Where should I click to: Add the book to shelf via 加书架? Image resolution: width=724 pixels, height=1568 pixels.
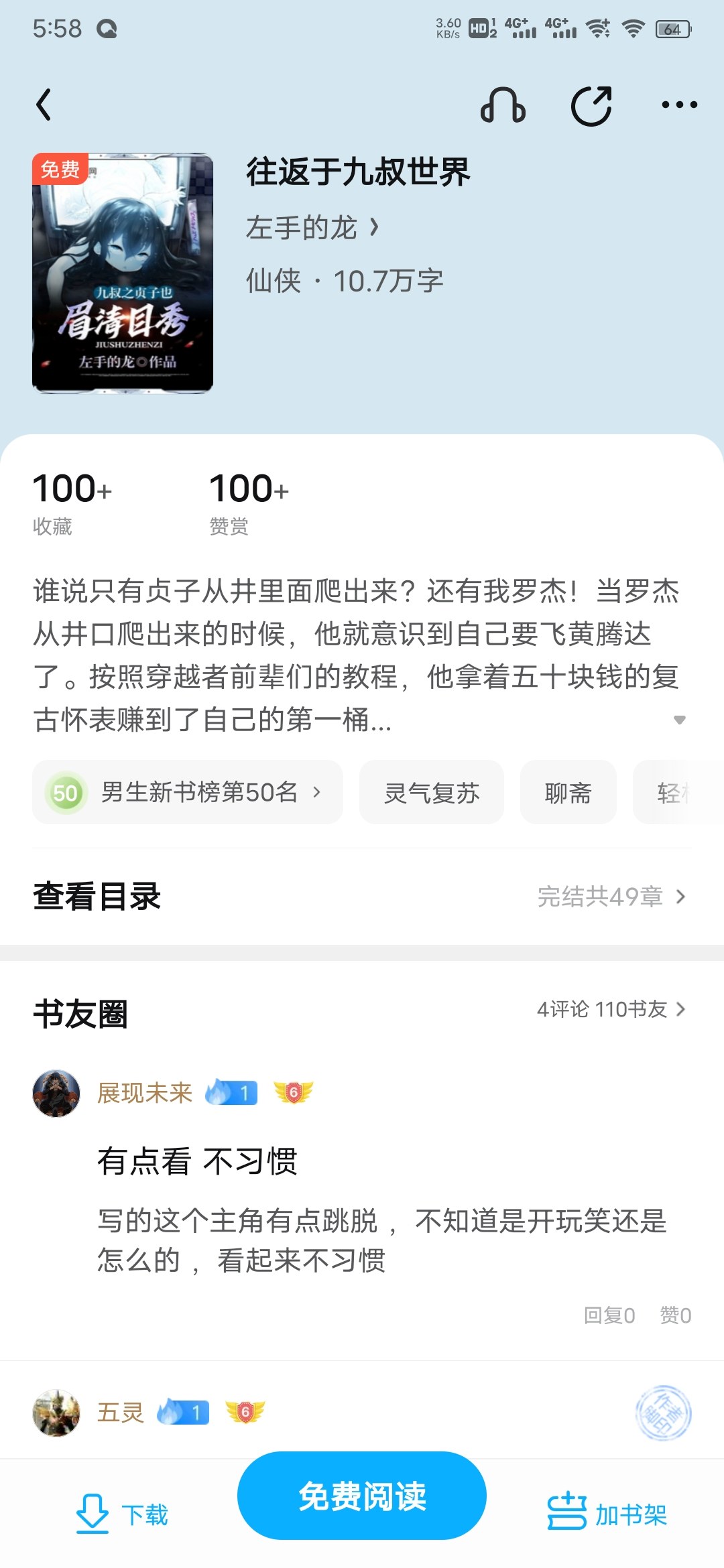[x=607, y=1514]
